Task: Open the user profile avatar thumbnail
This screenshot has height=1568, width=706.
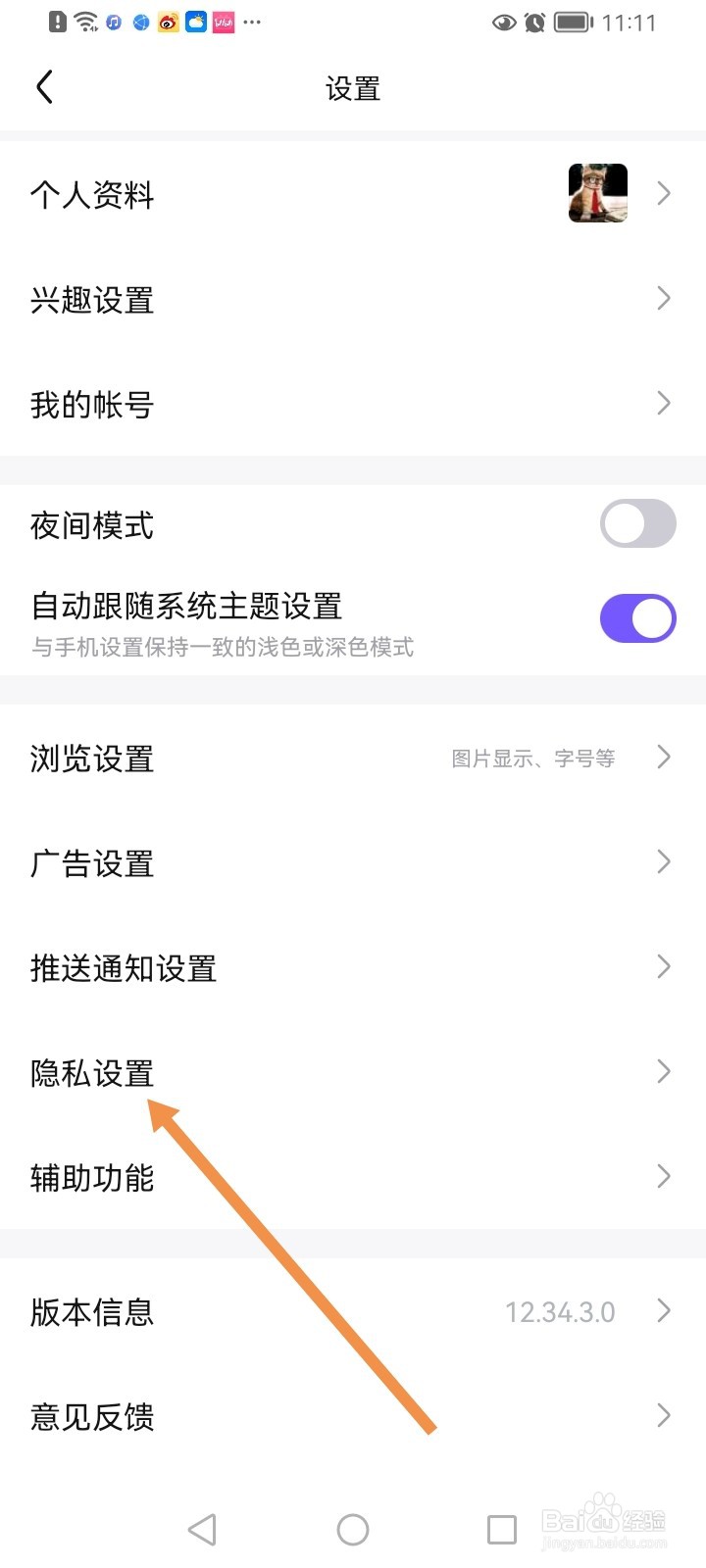Action: point(597,192)
